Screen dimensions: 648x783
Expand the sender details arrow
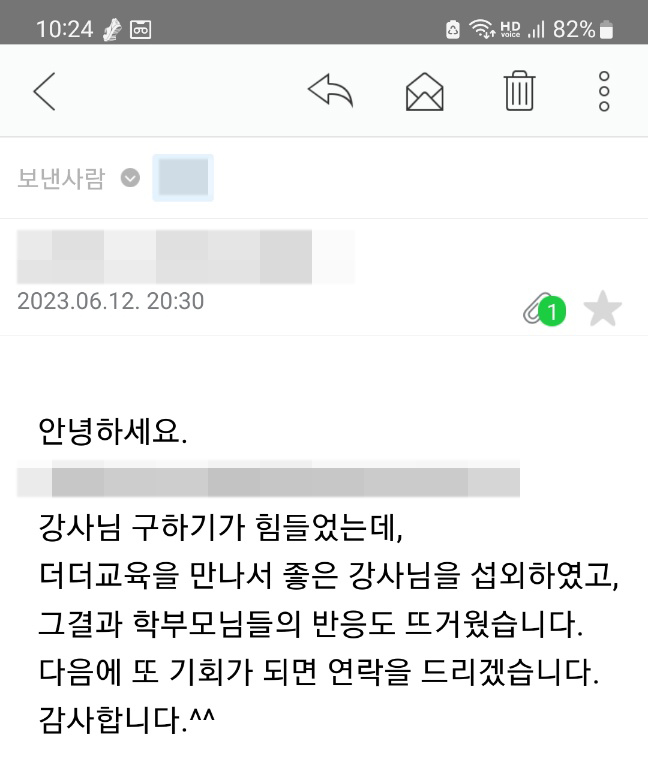point(130,179)
